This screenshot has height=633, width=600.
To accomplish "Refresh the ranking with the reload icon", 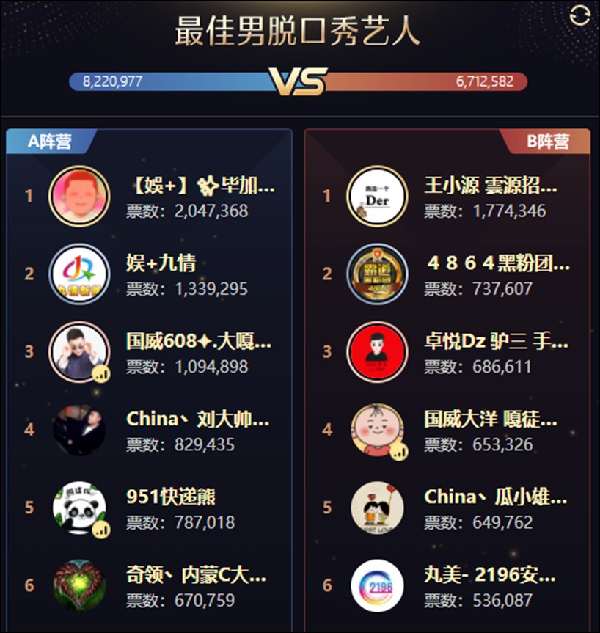I will coord(579,16).
